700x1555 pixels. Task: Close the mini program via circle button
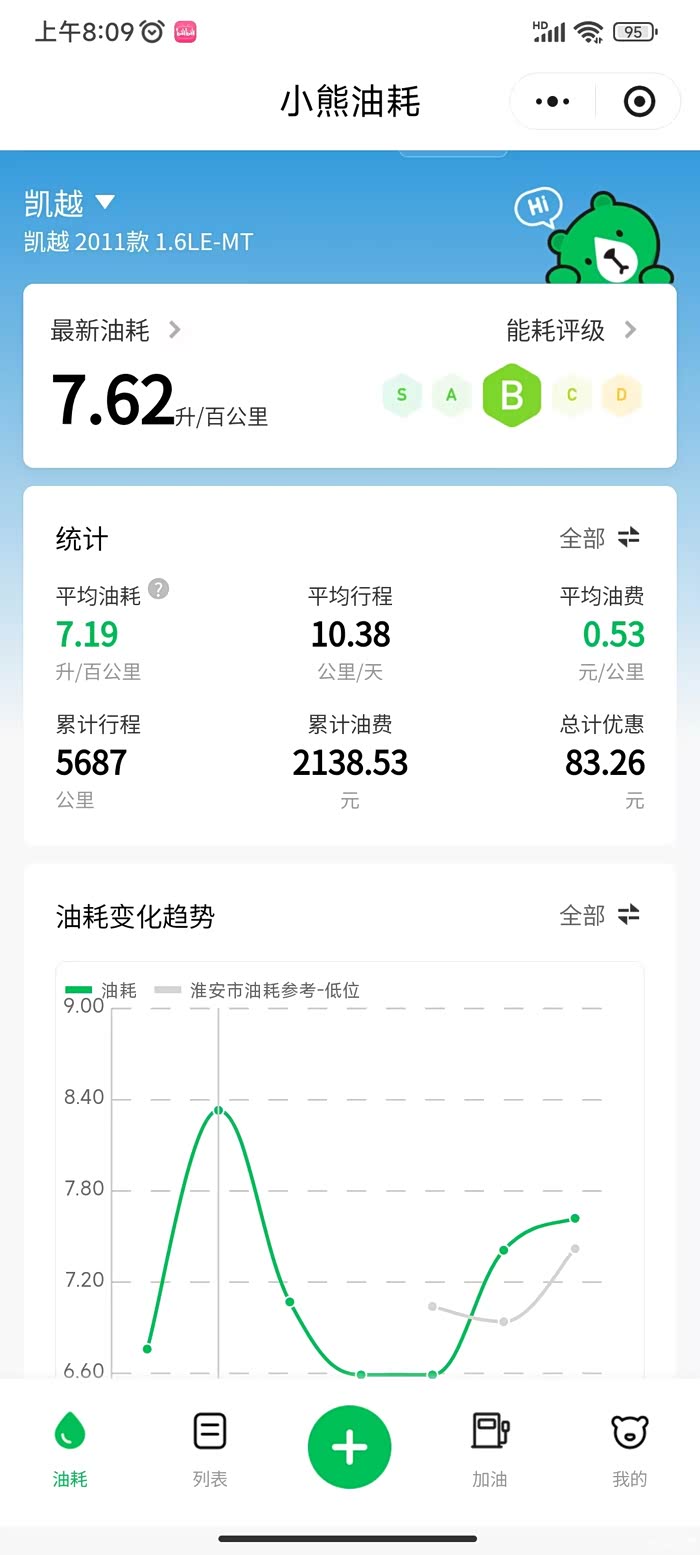click(x=639, y=101)
